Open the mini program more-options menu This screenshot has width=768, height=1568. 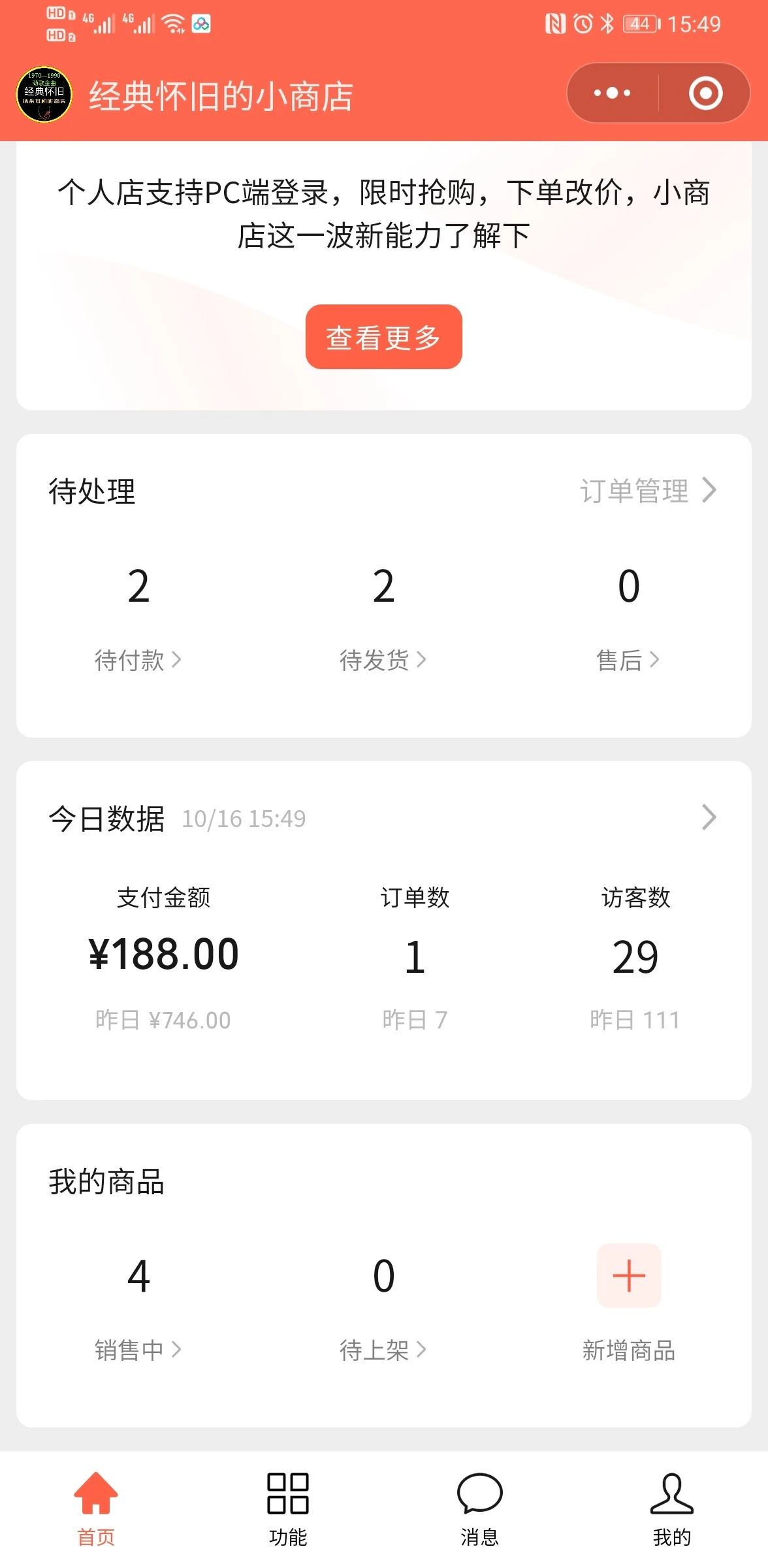(x=612, y=93)
